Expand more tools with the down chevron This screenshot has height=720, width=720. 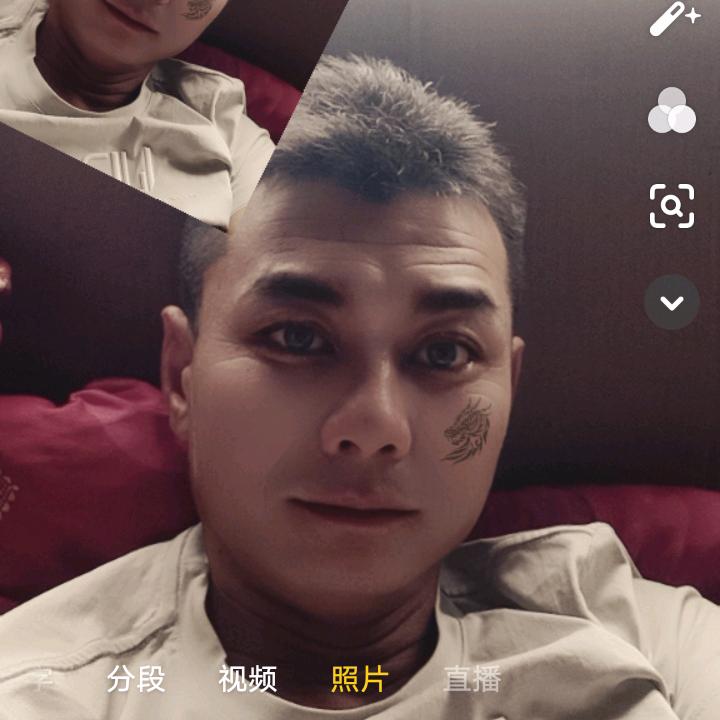pos(672,302)
